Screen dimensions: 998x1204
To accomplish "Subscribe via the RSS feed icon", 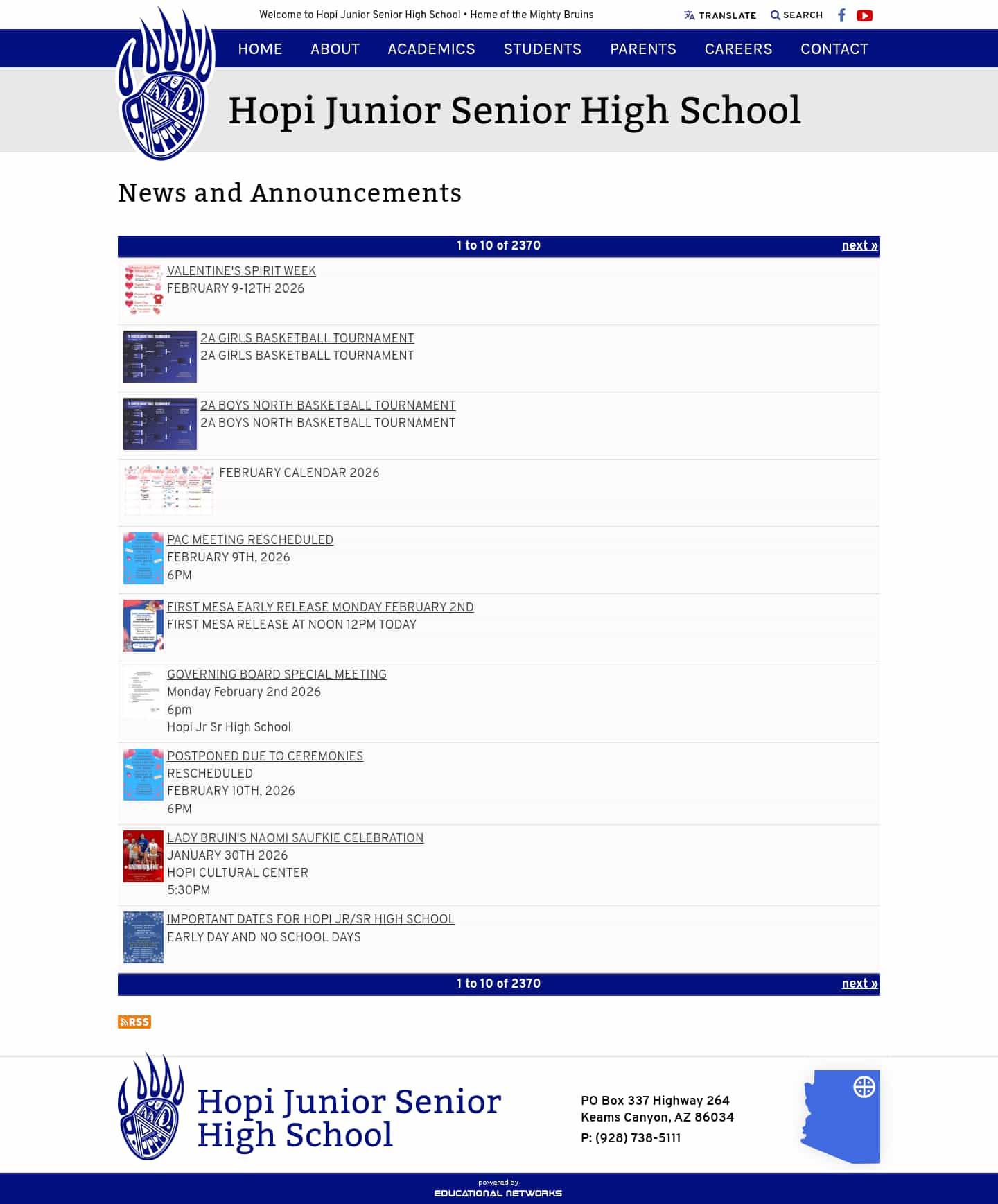I will point(133,1022).
